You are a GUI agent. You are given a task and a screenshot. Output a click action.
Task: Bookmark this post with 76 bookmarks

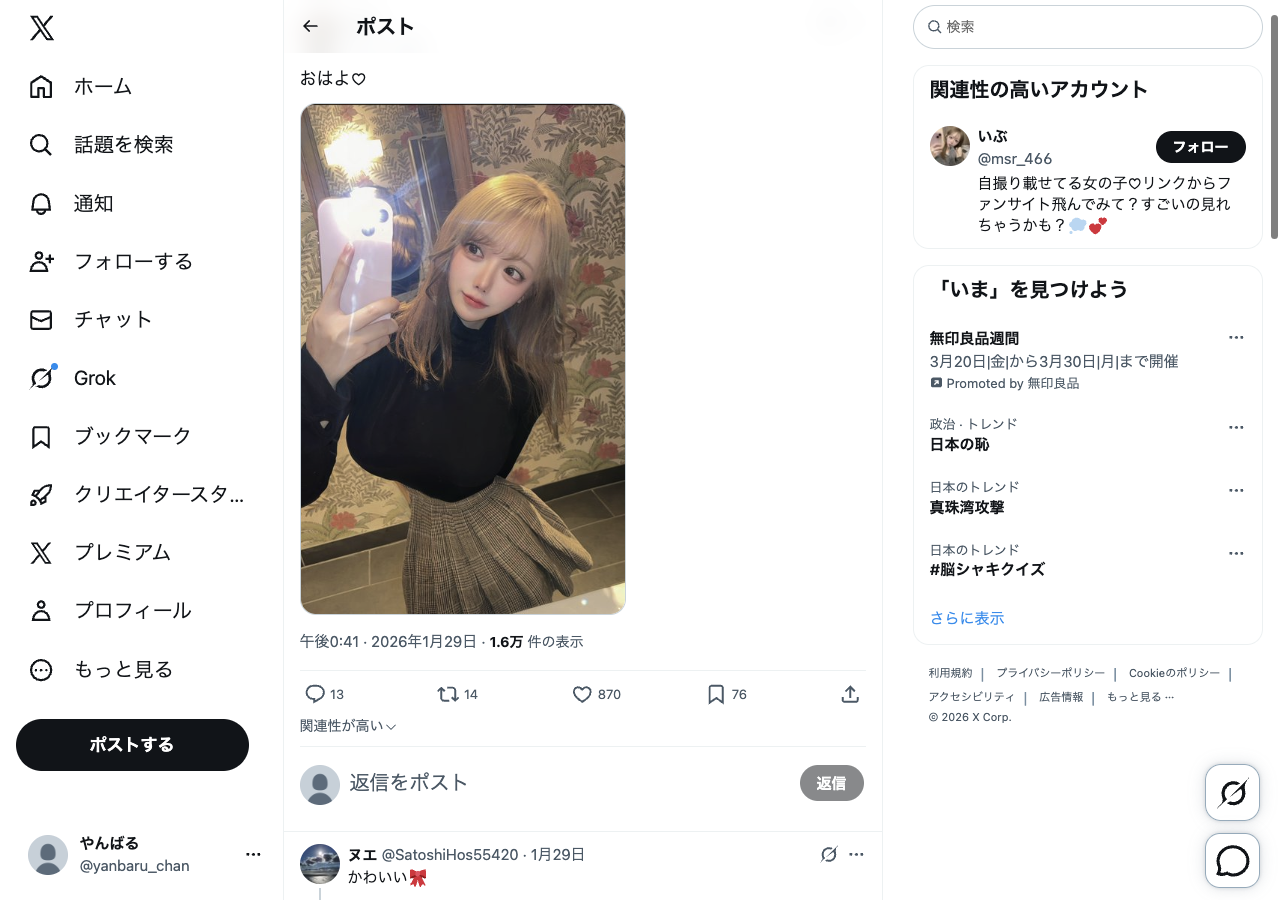[716, 694]
